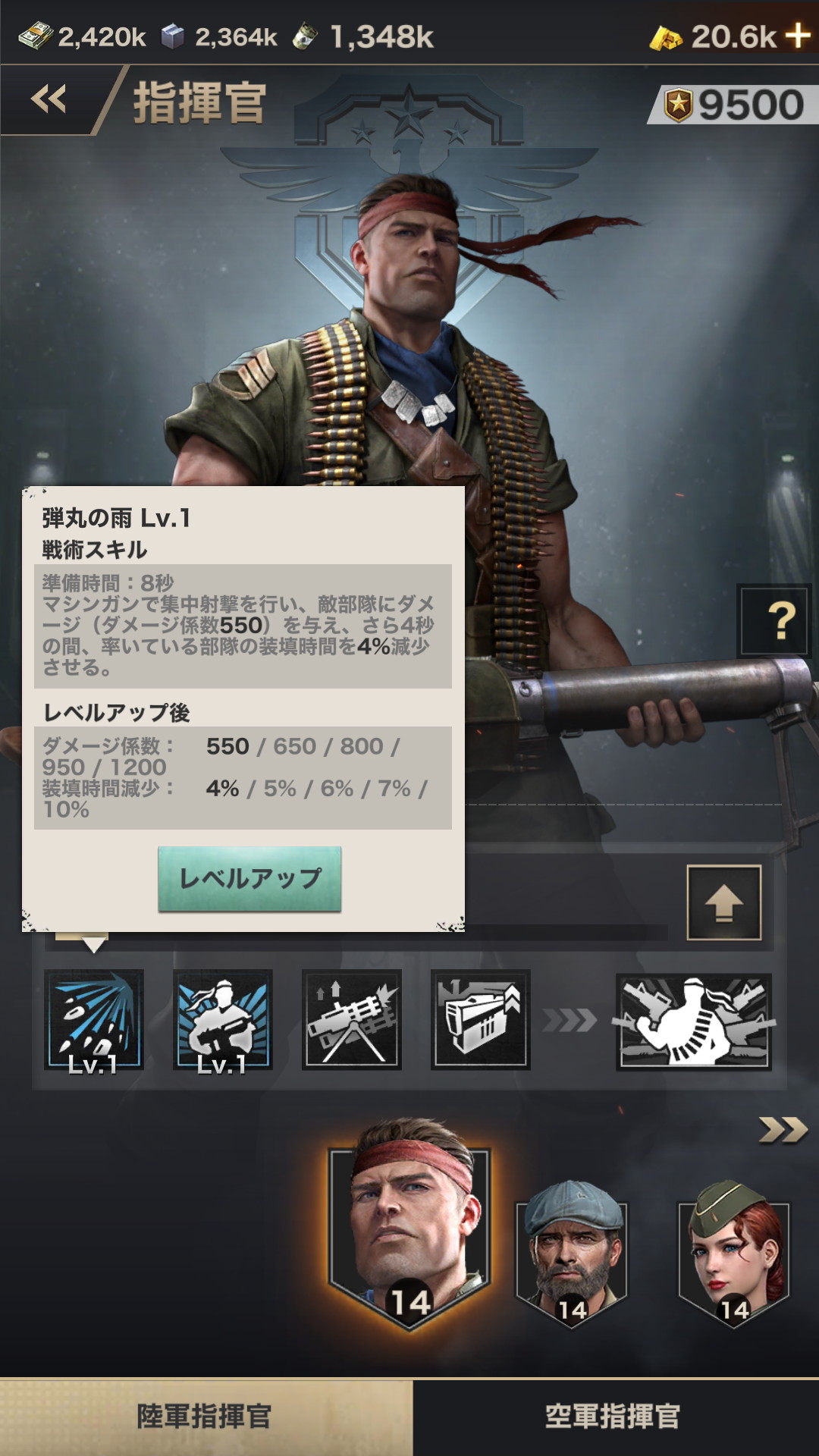Select the ammo box skill icon
The image size is (819, 1456).
point(481,1020)
